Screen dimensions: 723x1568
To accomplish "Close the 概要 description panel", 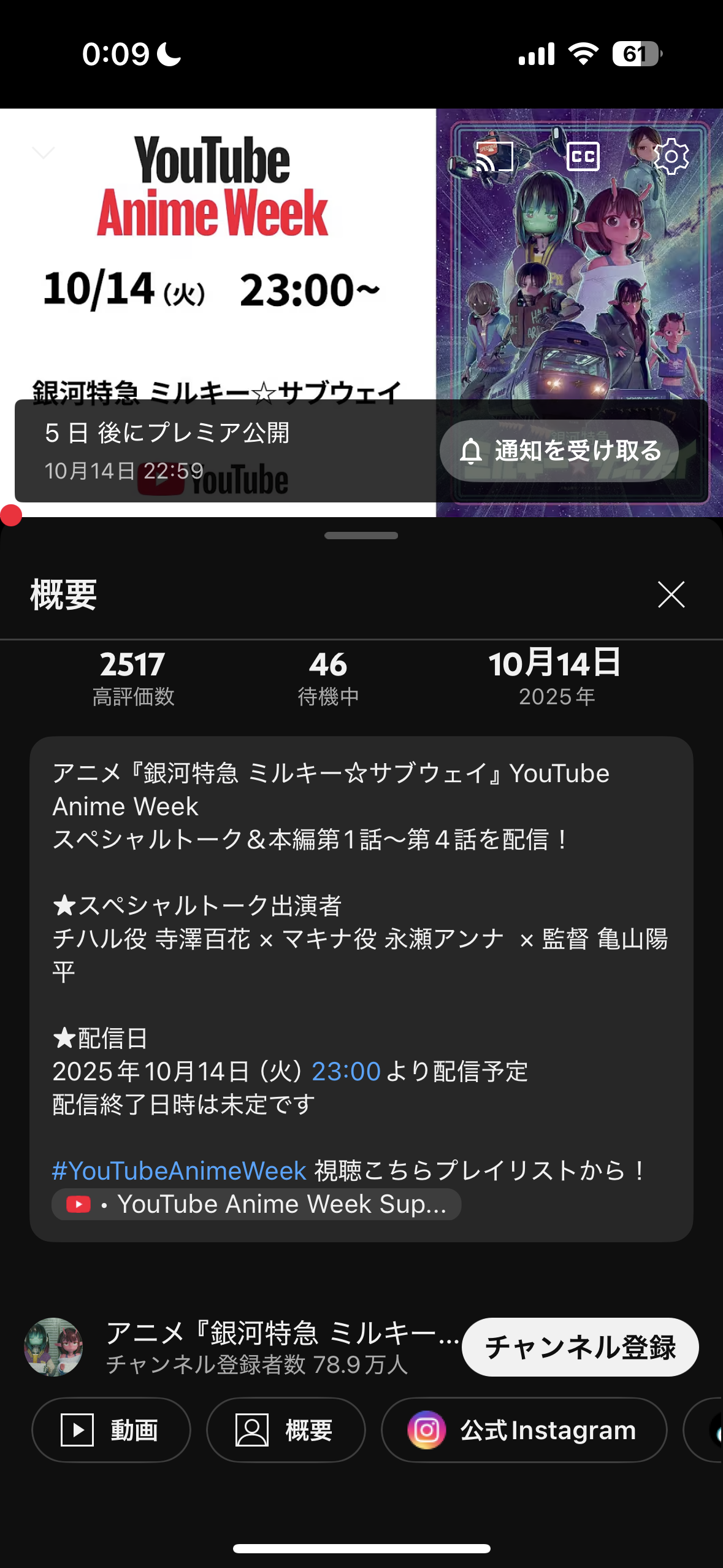I will pos(671,594).
